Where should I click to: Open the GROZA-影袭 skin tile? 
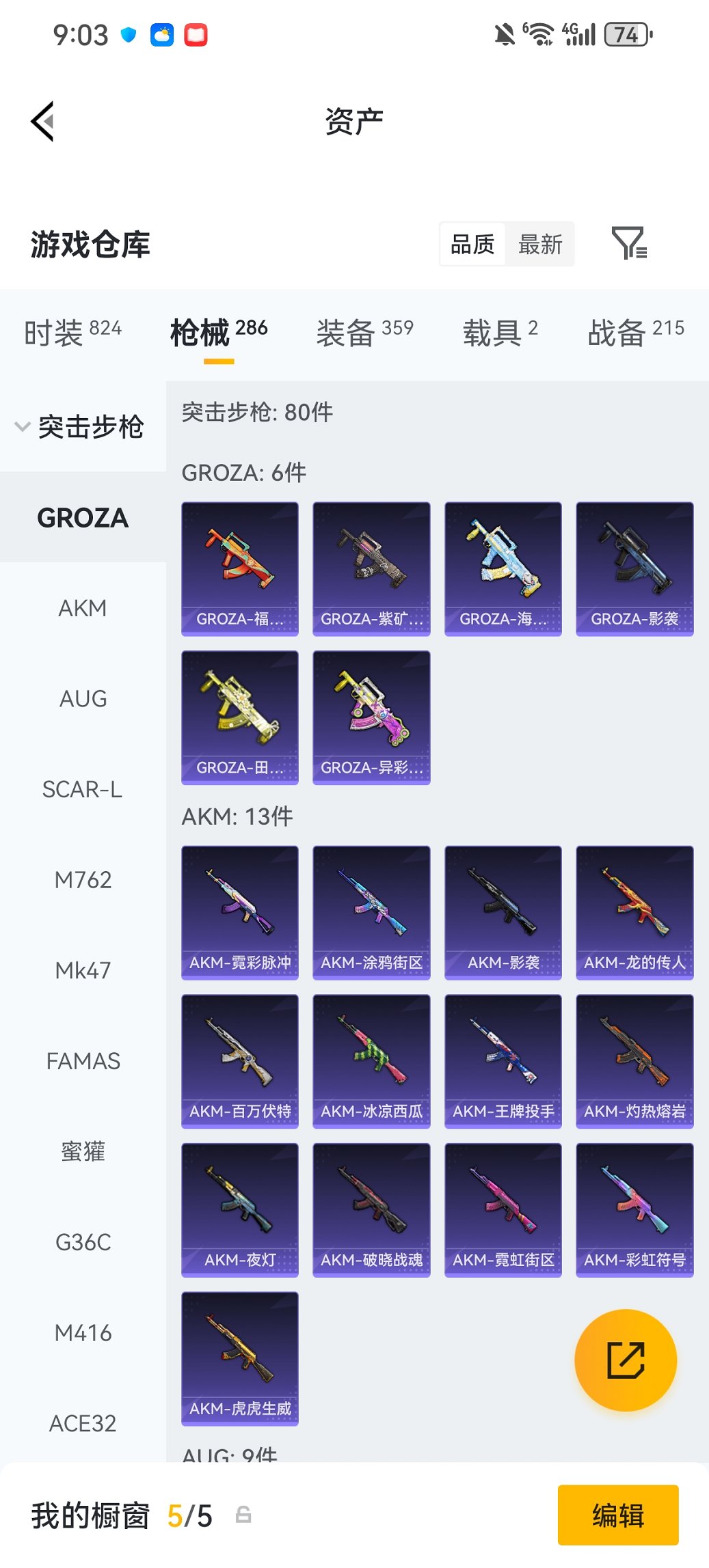click(x=634, y=568)
